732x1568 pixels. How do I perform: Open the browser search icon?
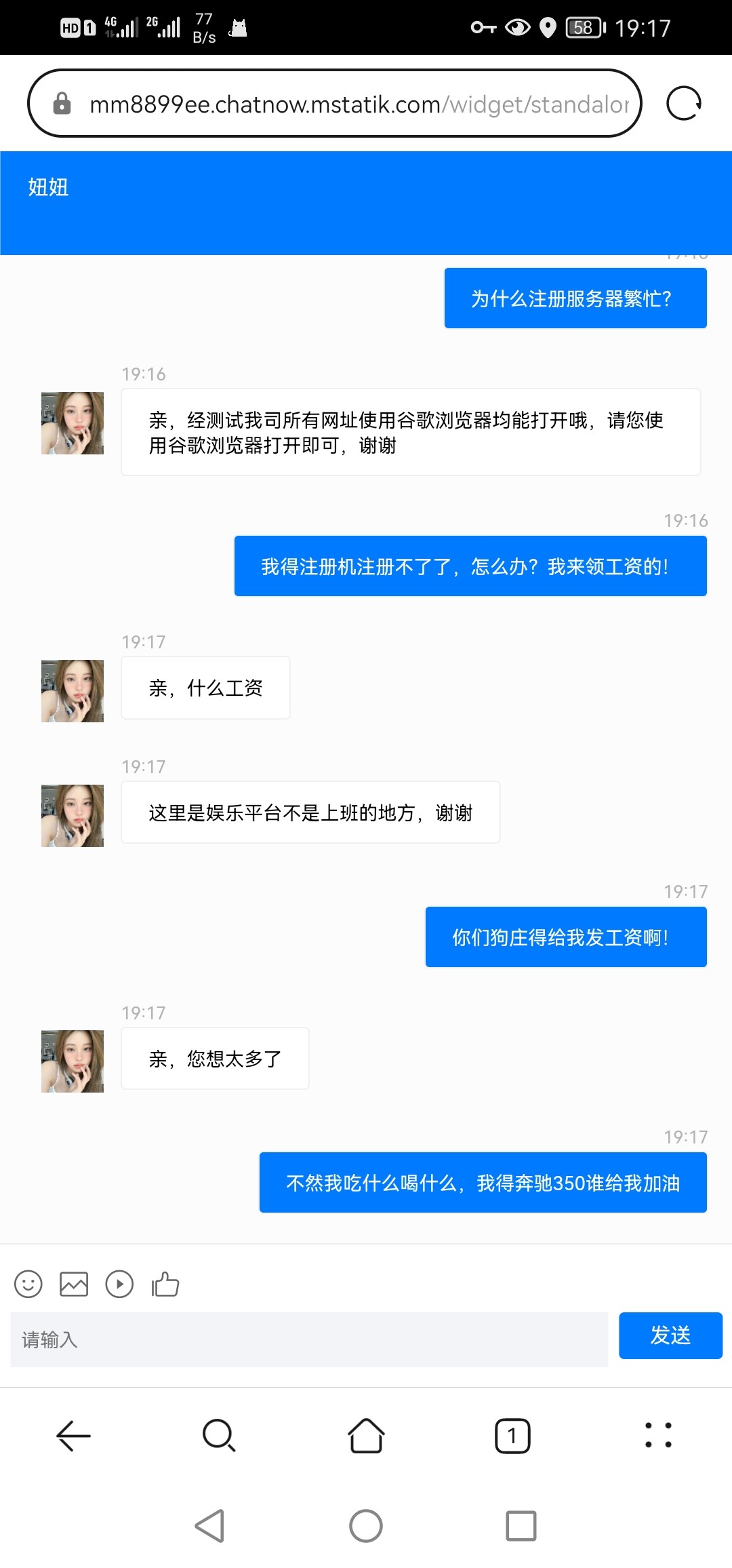218,1436
